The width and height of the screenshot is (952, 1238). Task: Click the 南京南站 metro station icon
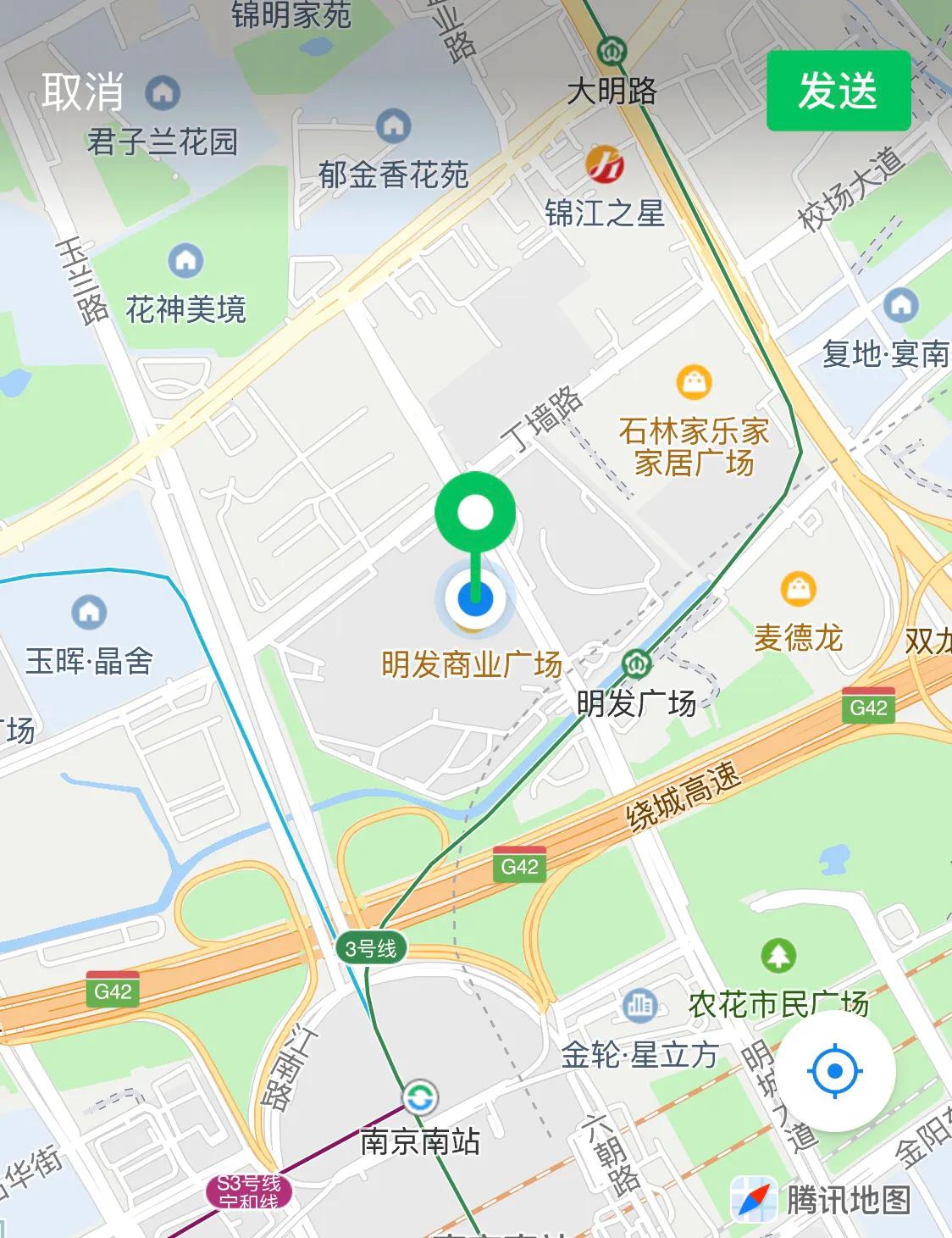point(419,1096)
